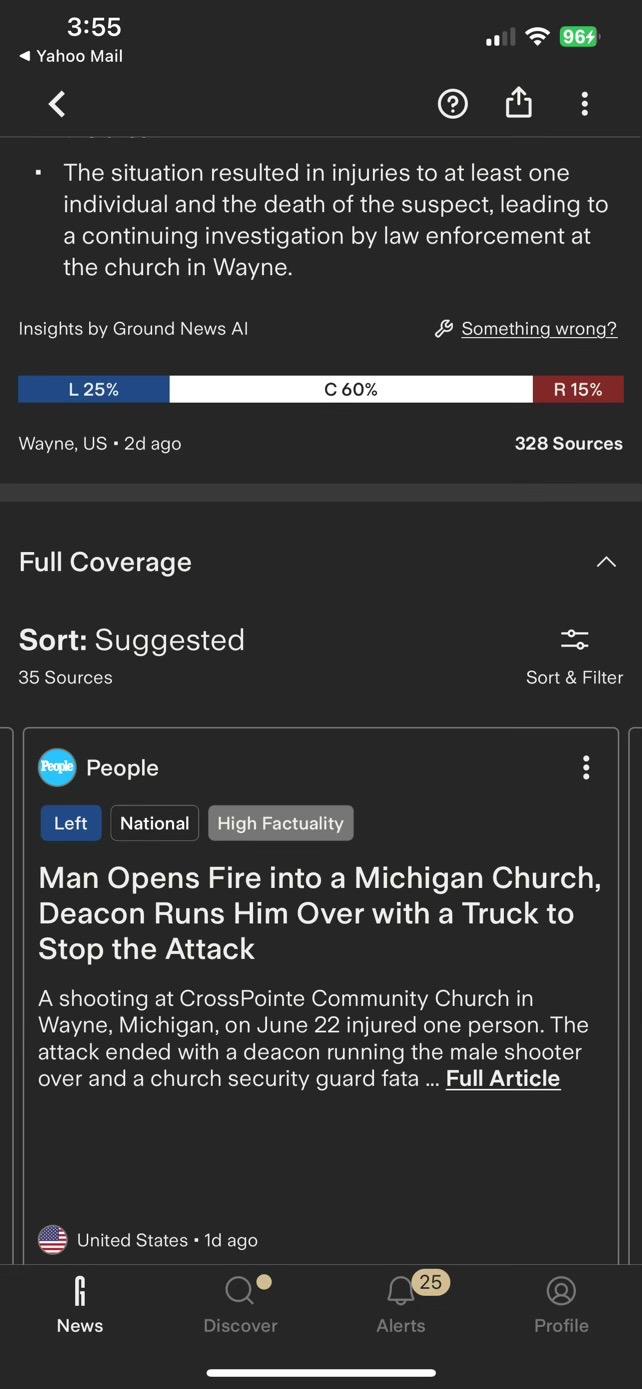This screenshot has height=1389, width=642.
Task: Go to the Profile tab
Action: pos(561,1305)
